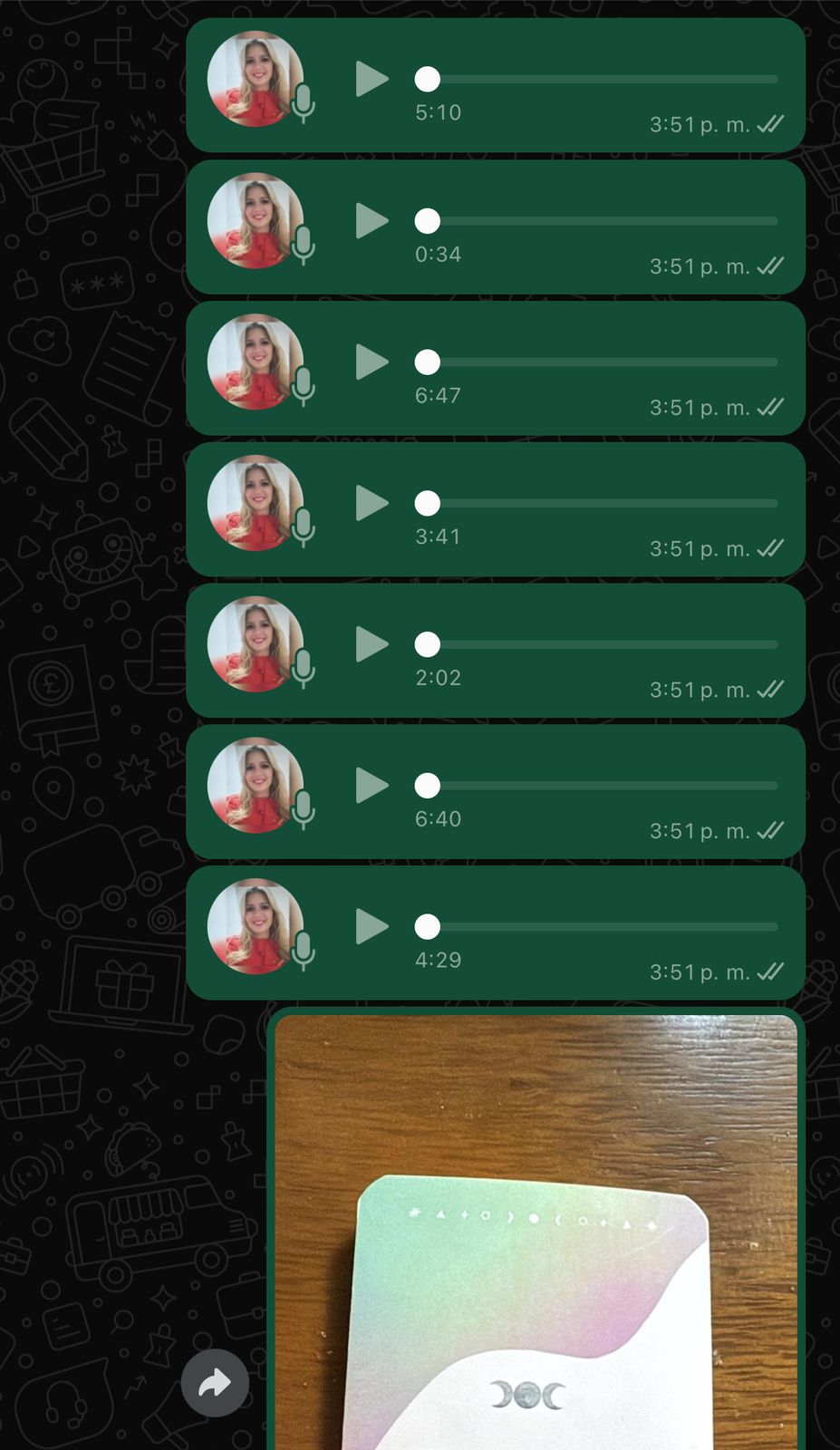This screenshot has width=840, height=1450.
Task: Open the card photo message
Action: [x=536, y=1232]
